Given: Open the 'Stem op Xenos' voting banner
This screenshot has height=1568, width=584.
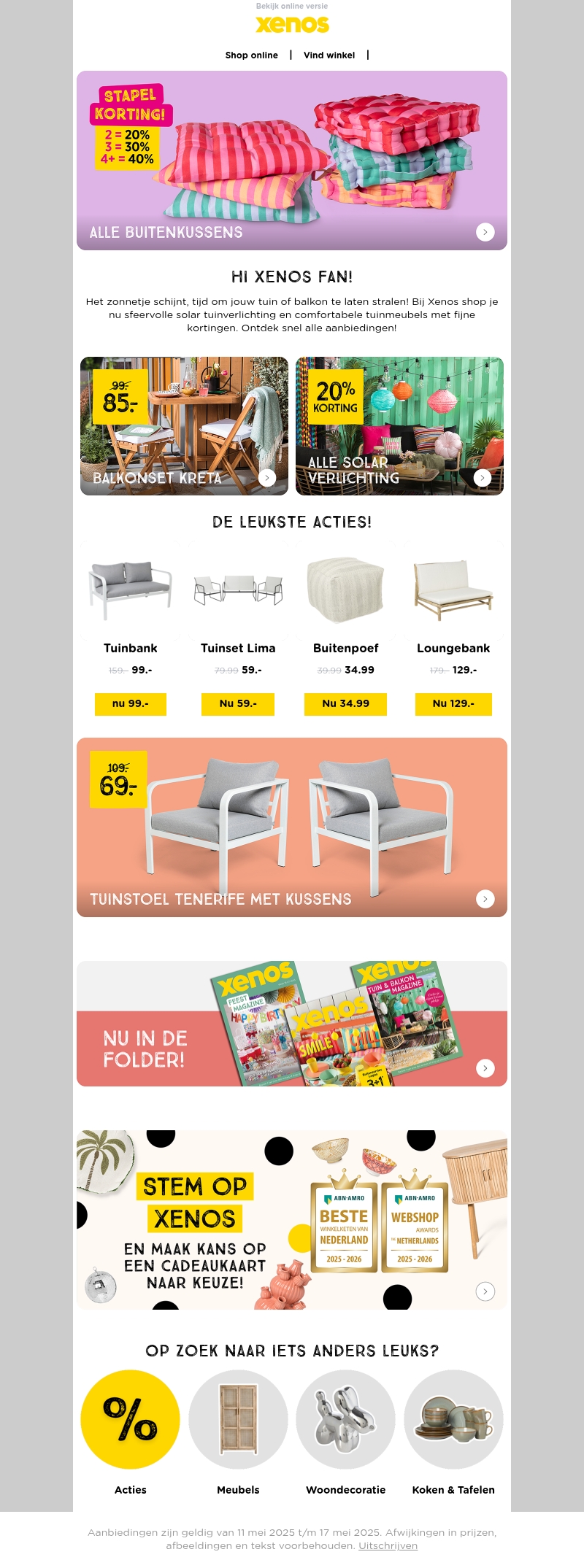Looking at the screenshot, I should pyautogui.click(x=292, y=1220).
